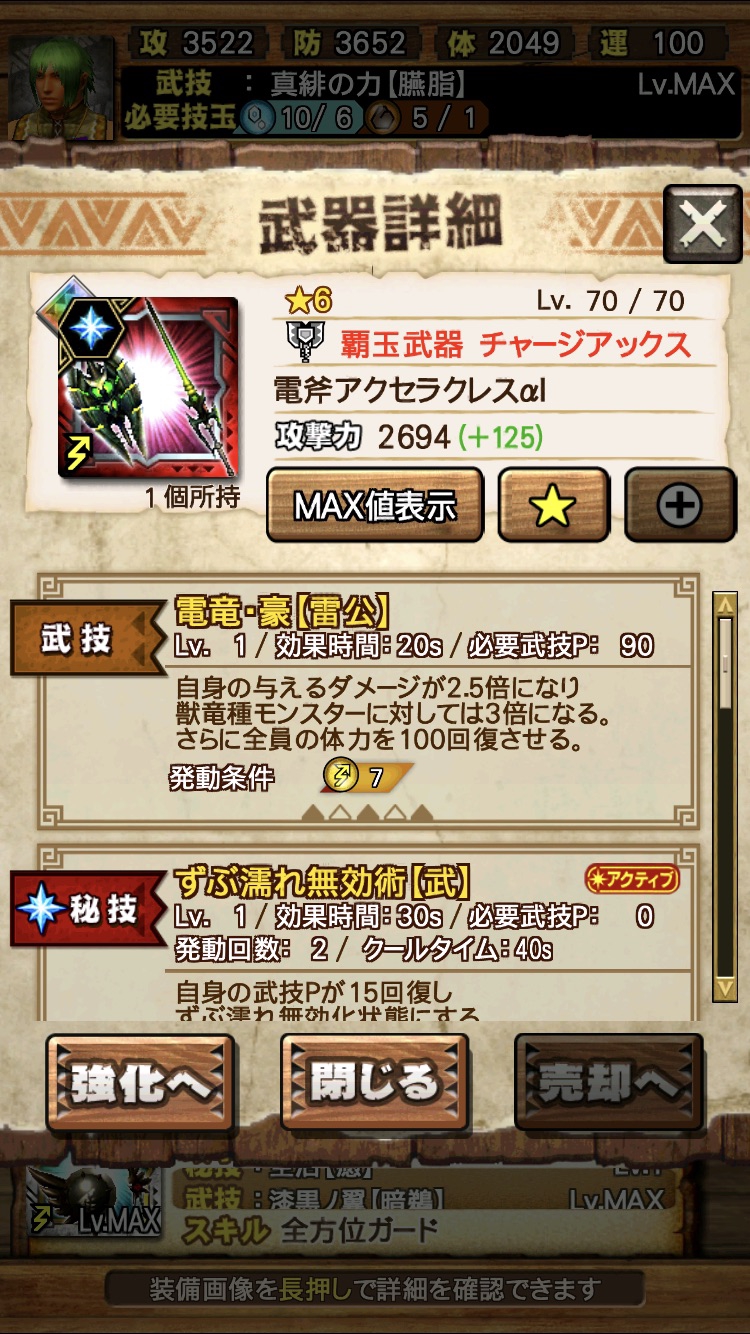Tap the plus circle button
The image size is (750, 1334).
[x=679, y=506]
